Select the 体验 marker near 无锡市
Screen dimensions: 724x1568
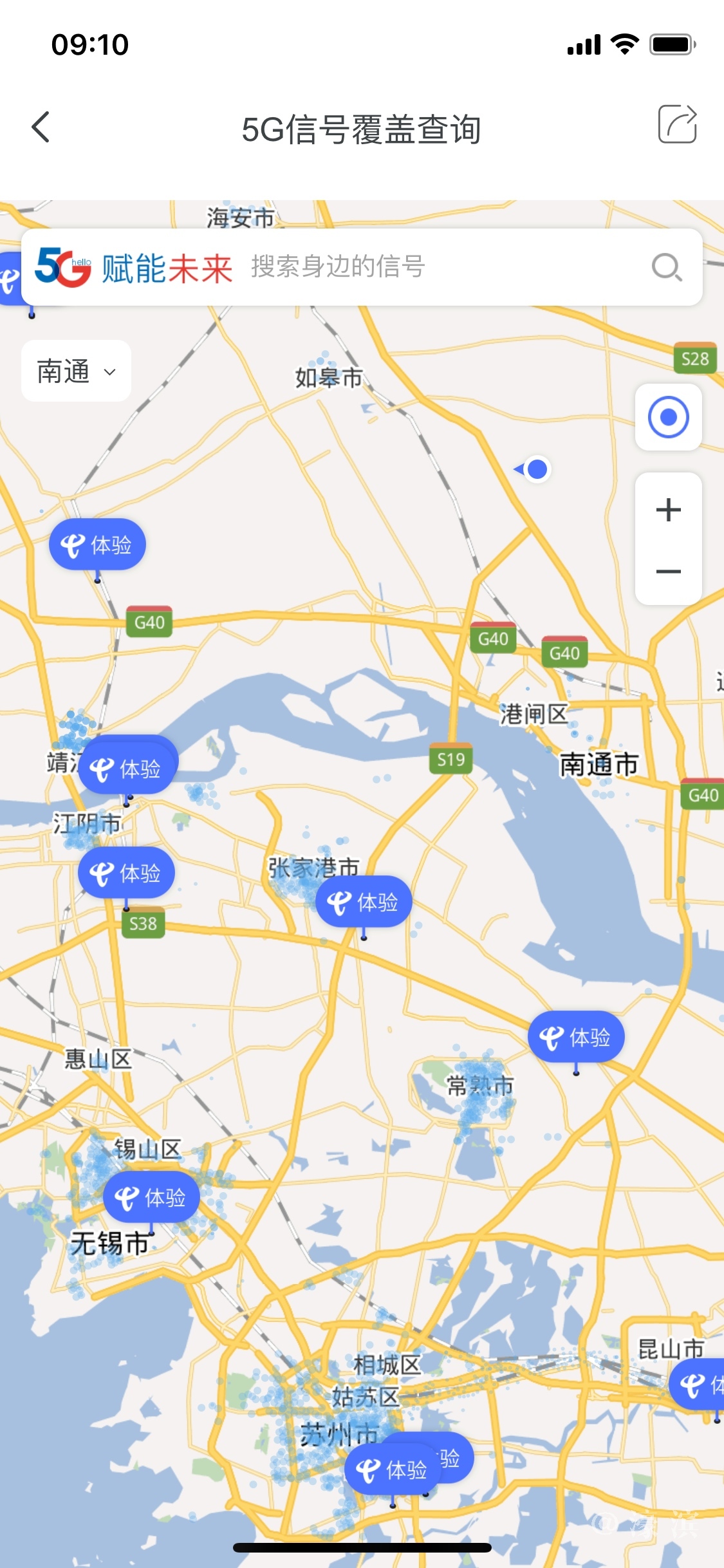coord(151,1197)
